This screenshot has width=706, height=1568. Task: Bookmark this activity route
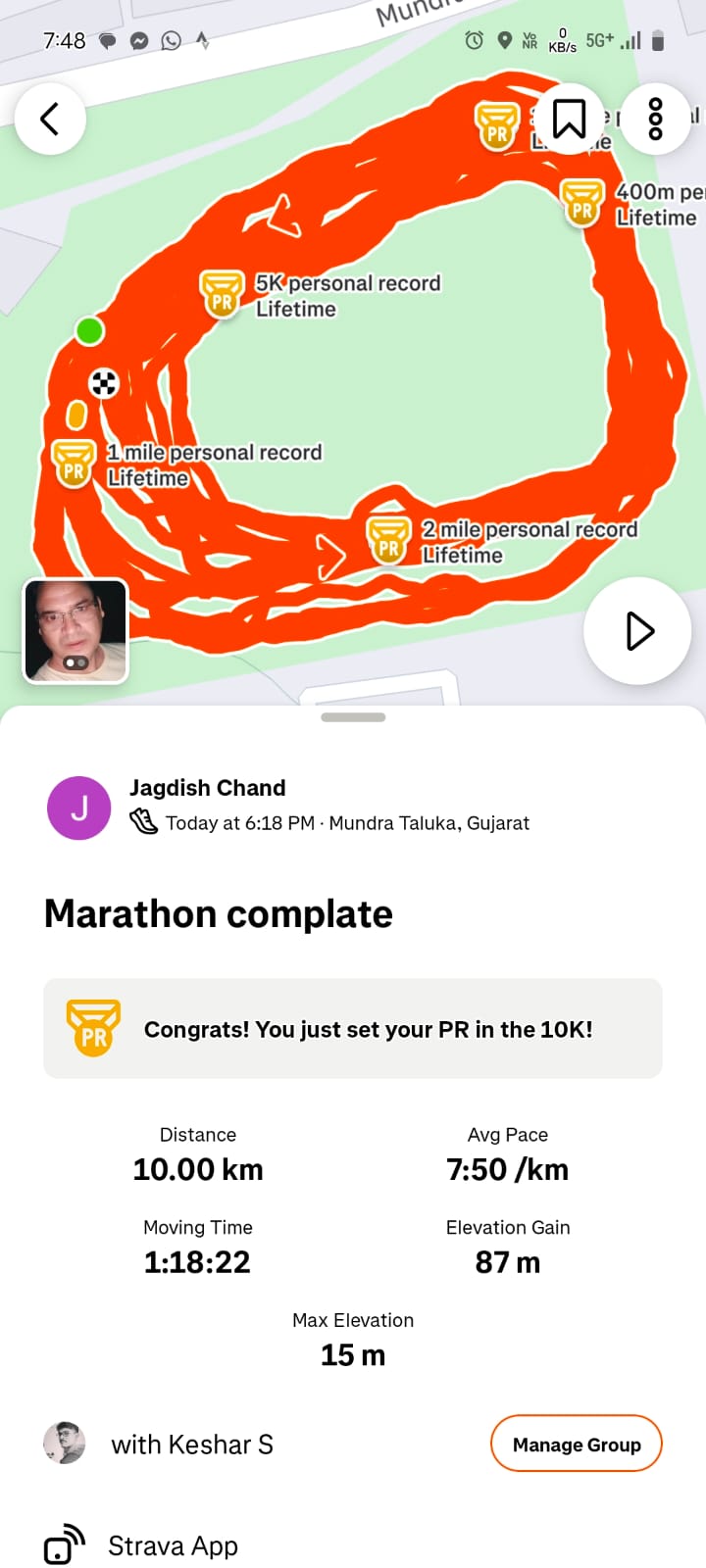569,120
